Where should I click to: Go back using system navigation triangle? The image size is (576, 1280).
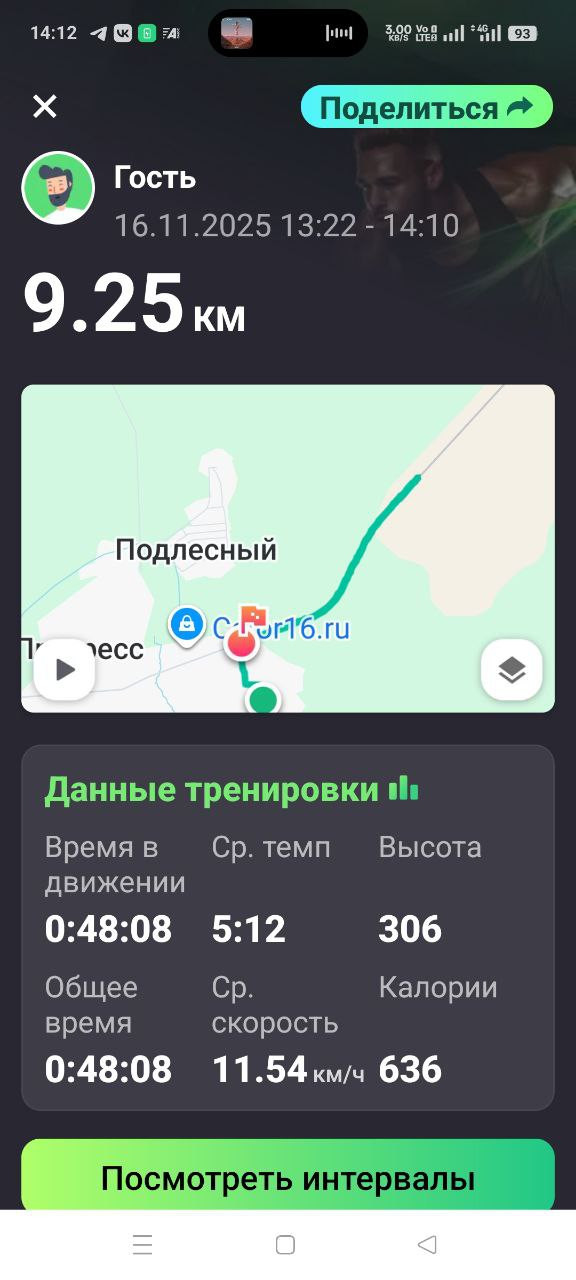tap(427, 1244)
